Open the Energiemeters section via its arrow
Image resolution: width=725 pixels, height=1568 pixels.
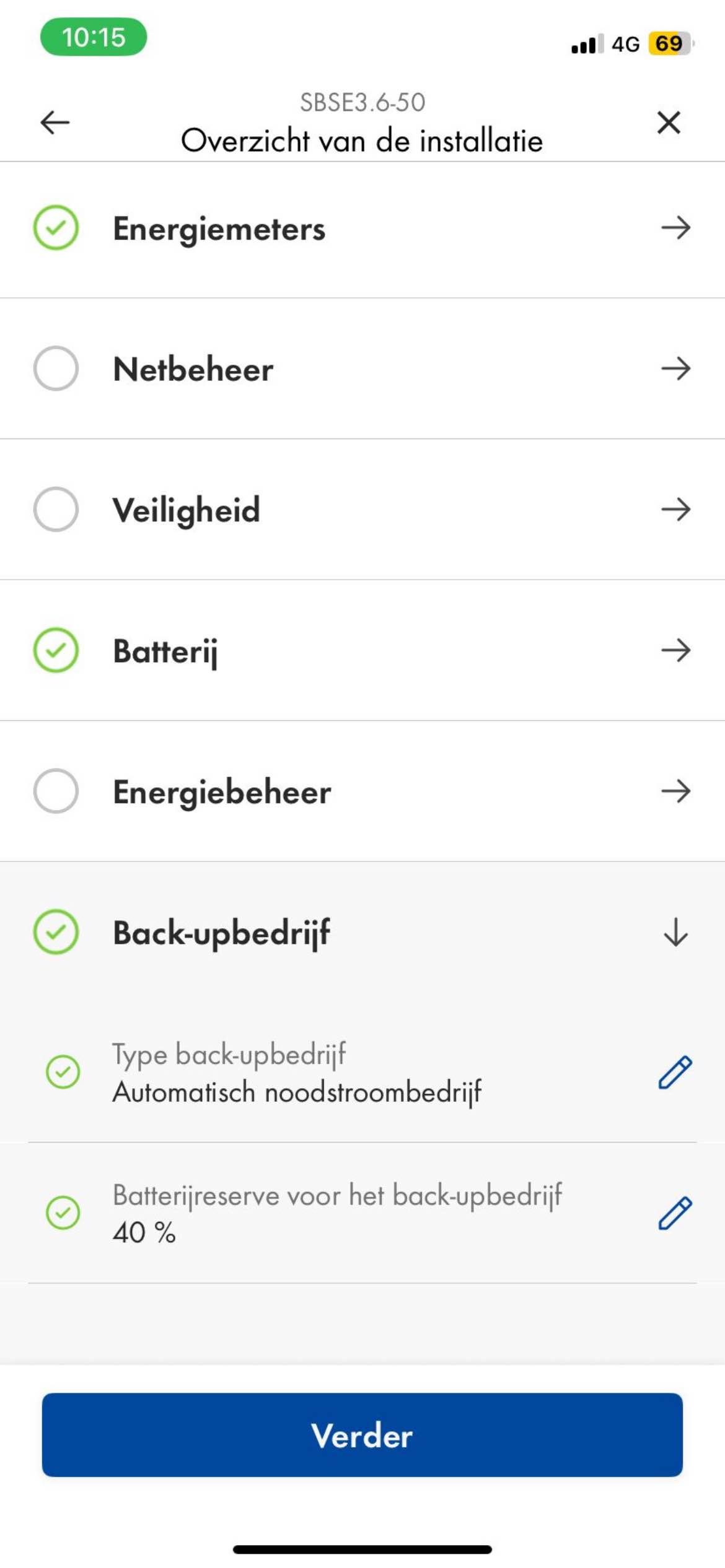coord(676,229)
